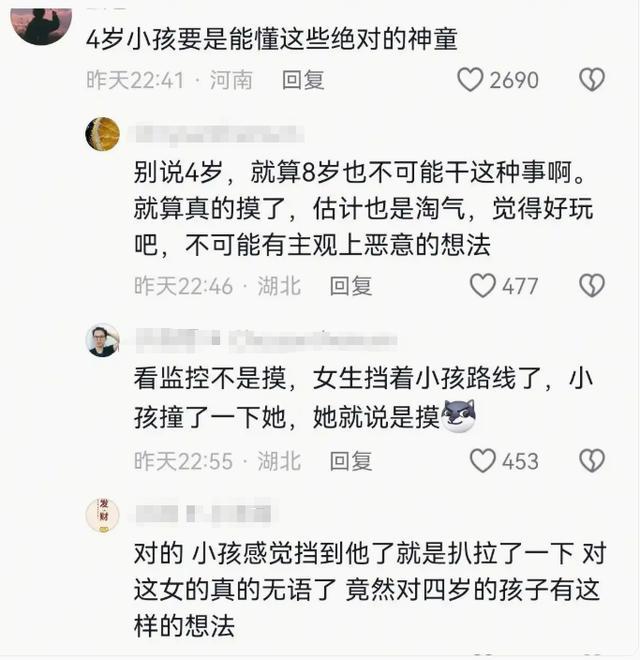Like the reply with 453 likes

pos(483,460)
